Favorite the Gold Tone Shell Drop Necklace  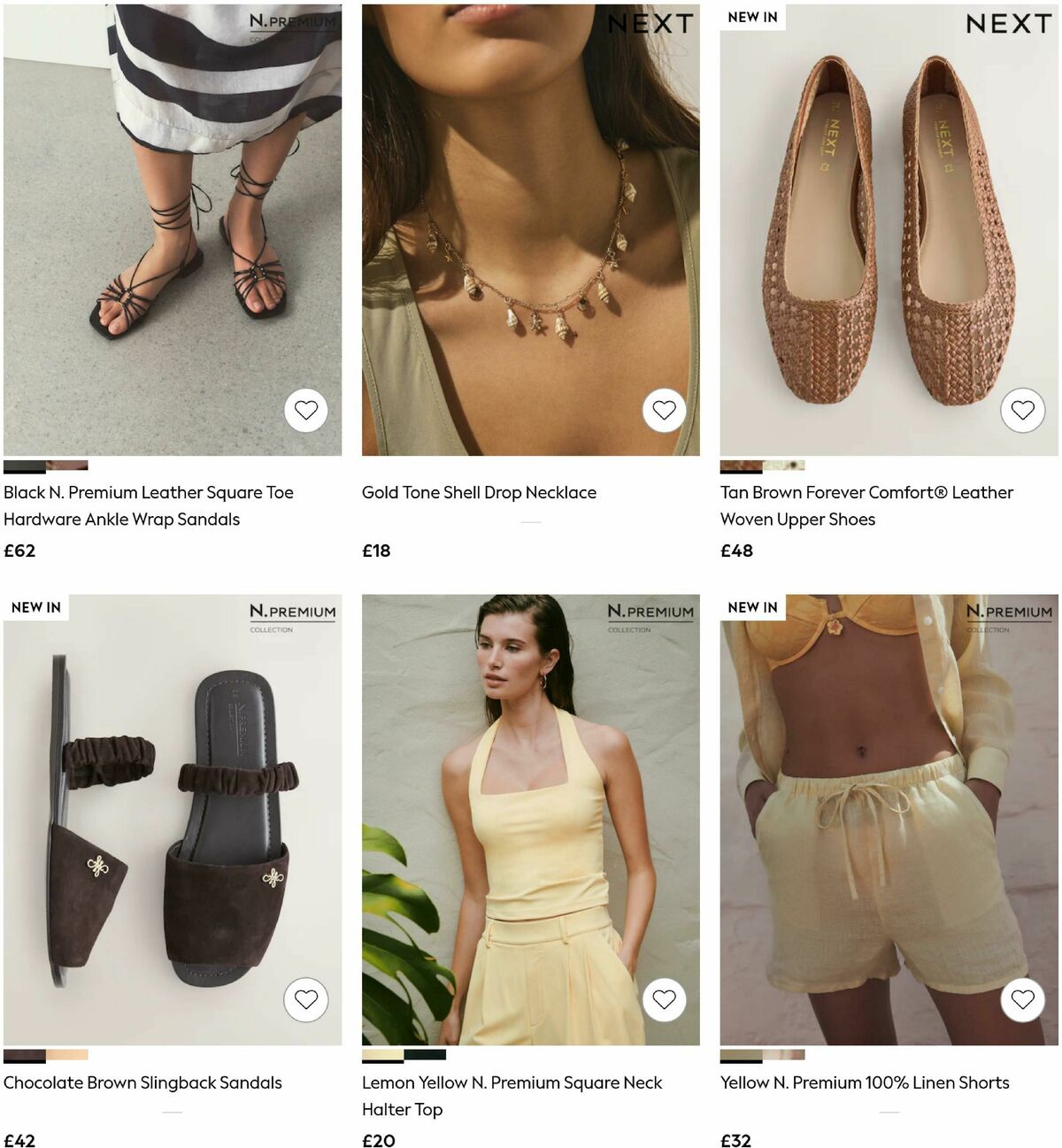(664, 410)
